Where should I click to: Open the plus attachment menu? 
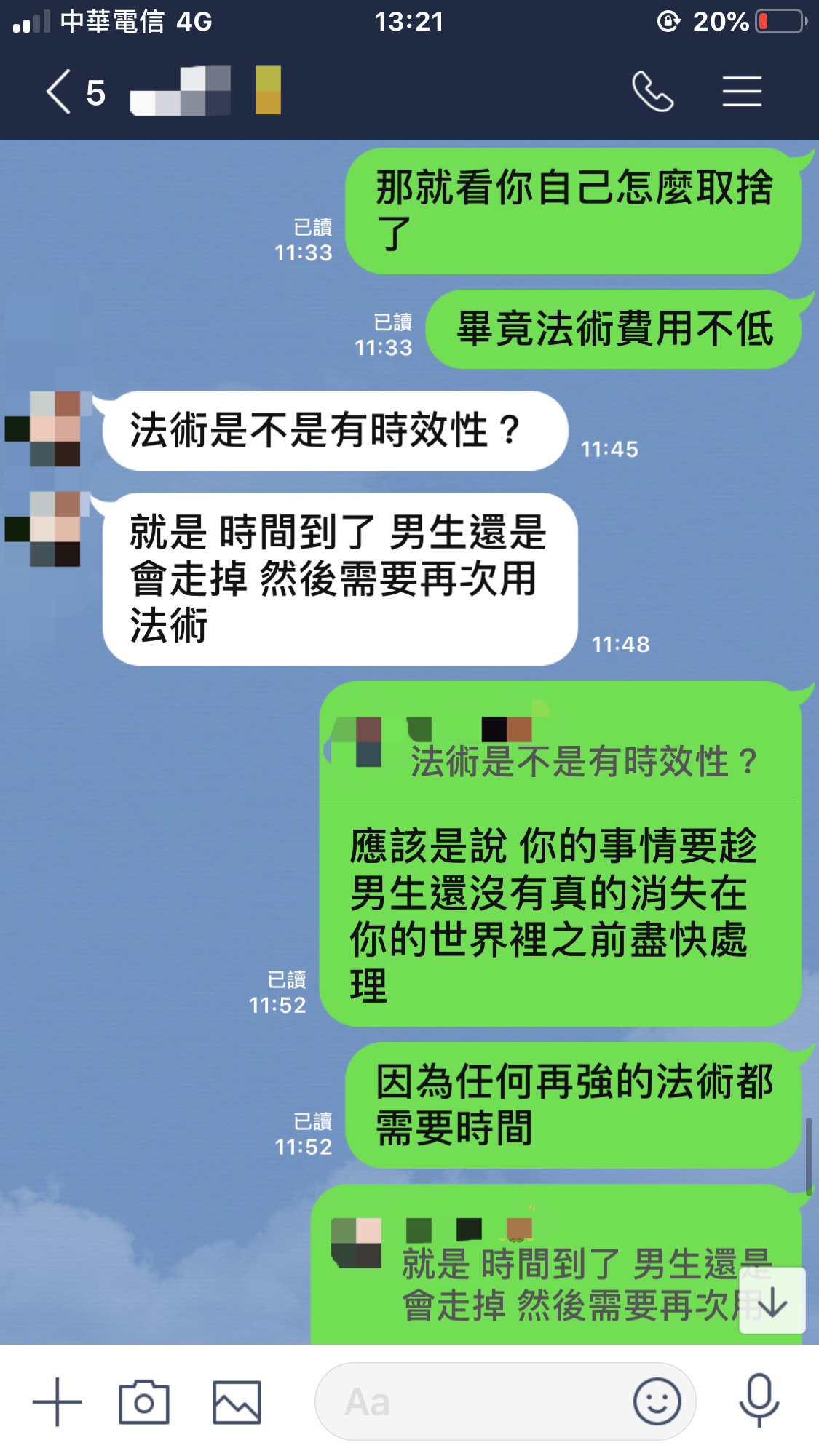(x=57, y=1401)
